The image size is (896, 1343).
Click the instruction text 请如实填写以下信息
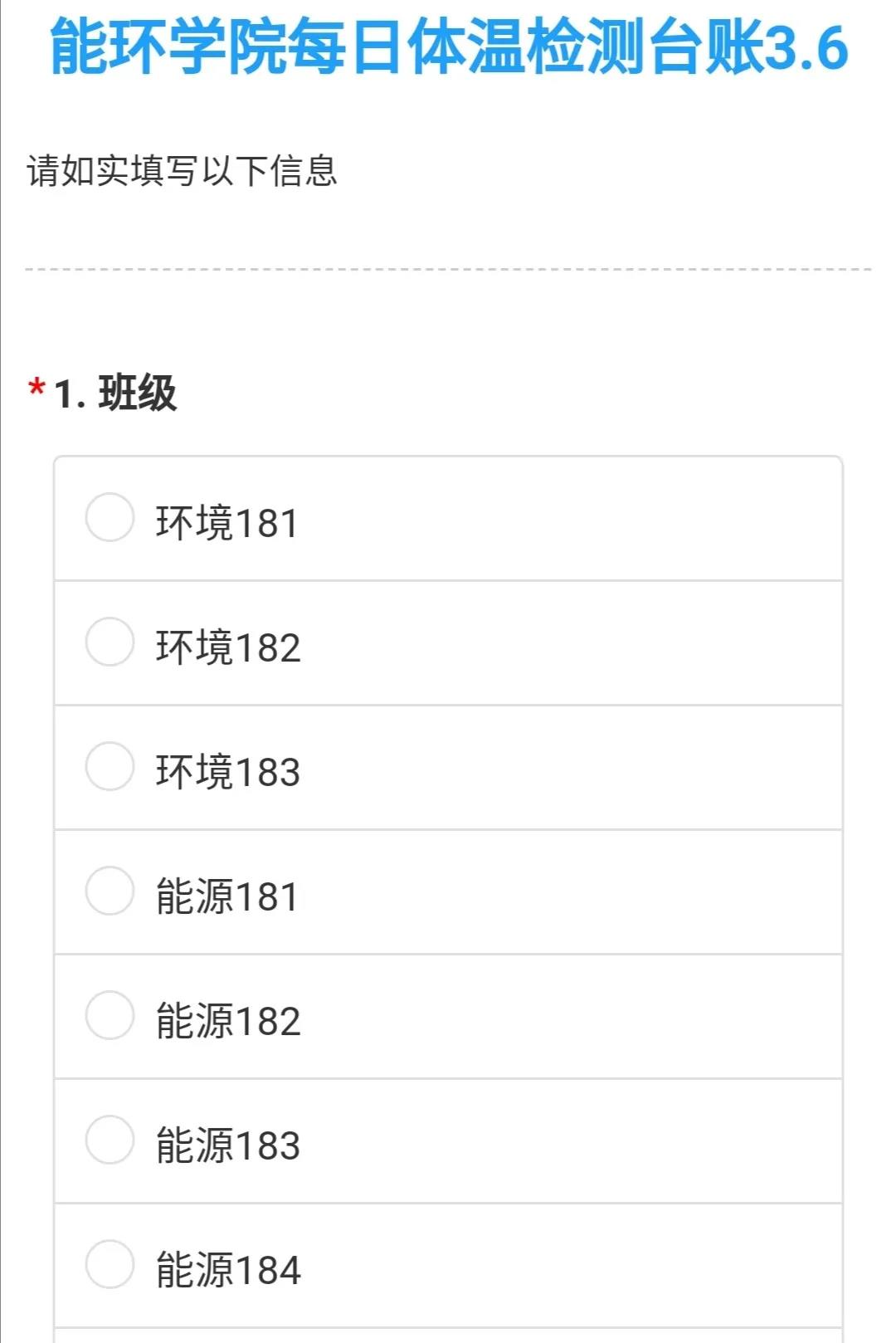[183, 170]
